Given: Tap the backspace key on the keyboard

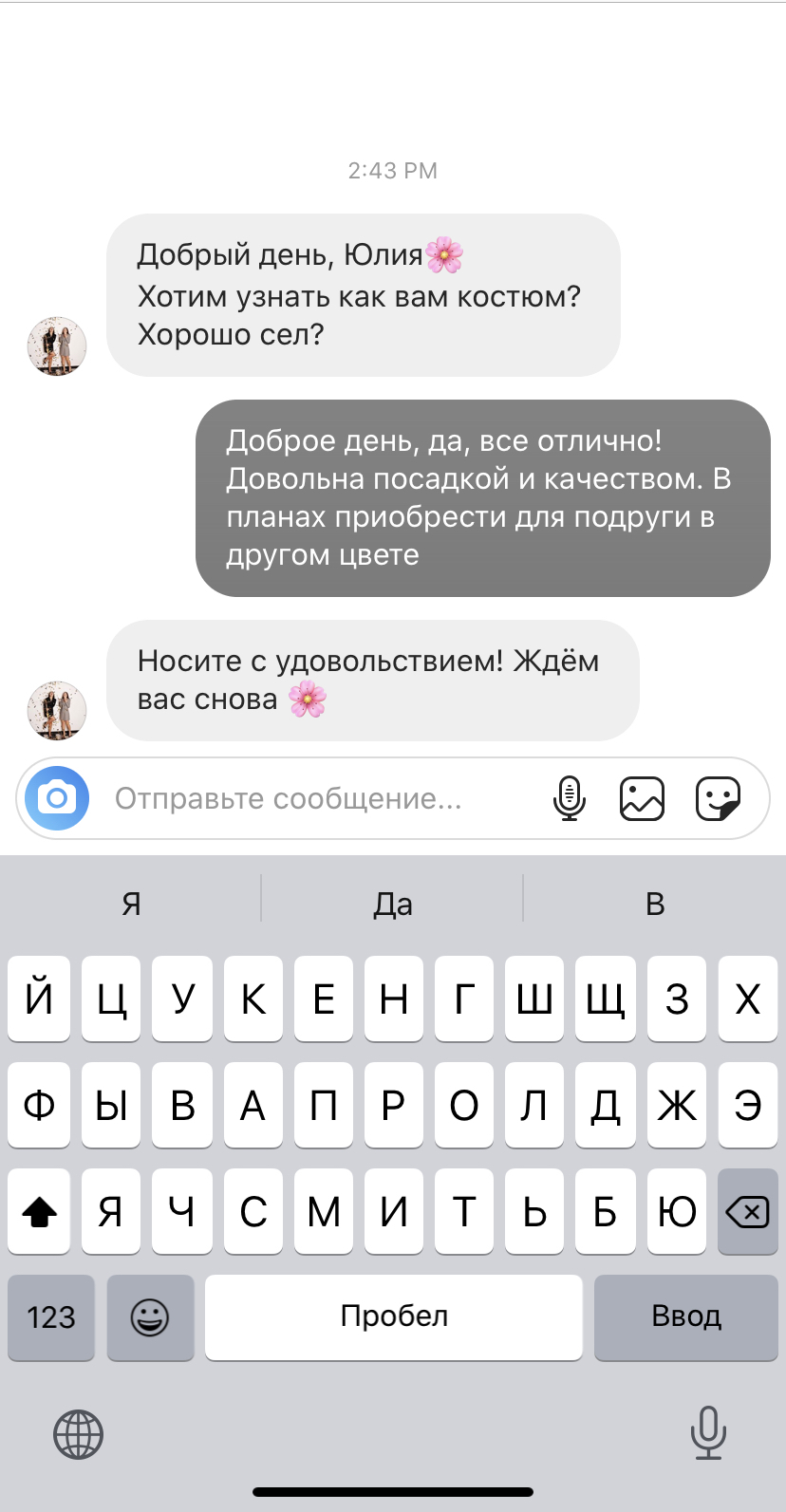Looking at the screenshot, I should [747, 1211].
